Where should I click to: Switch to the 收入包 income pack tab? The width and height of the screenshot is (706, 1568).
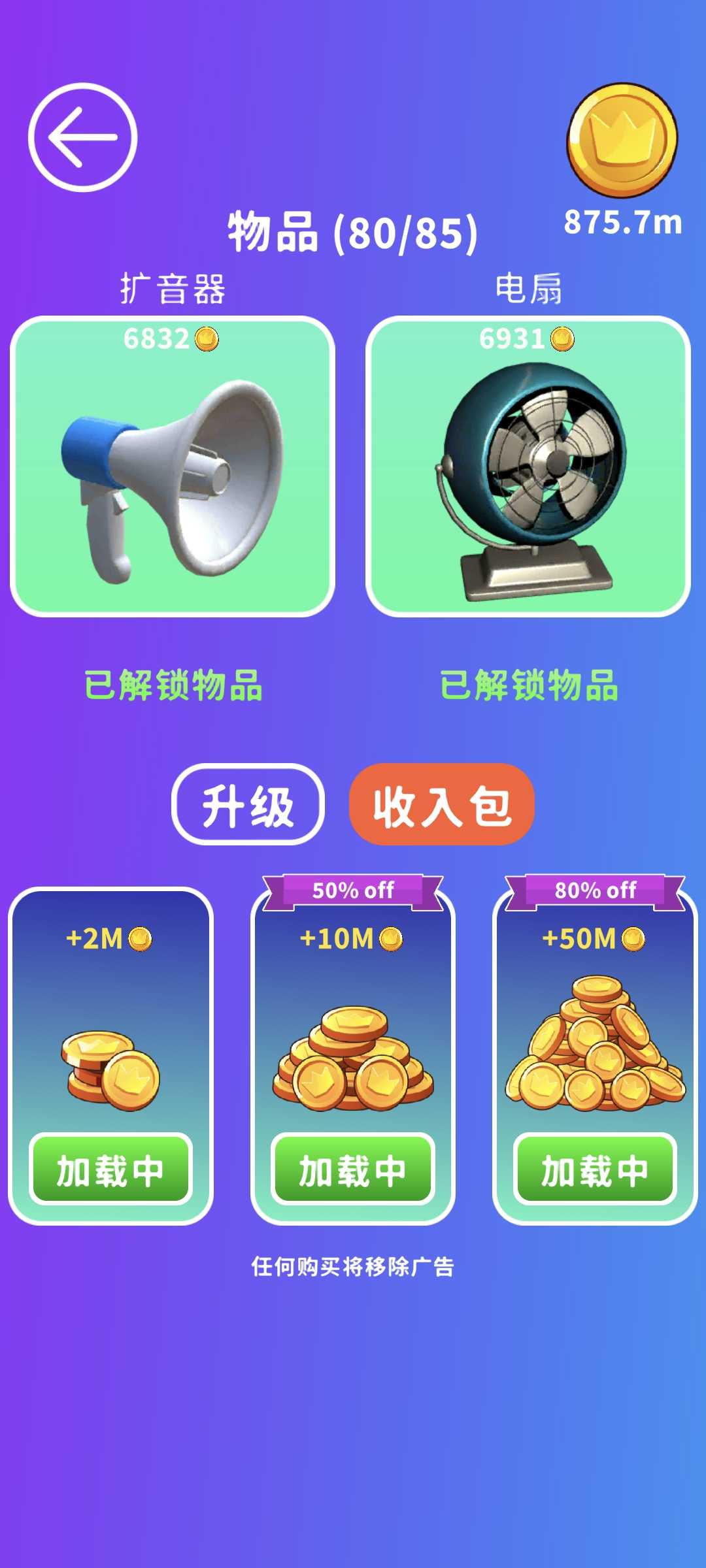pyautogui.click(x=442, y=805)
